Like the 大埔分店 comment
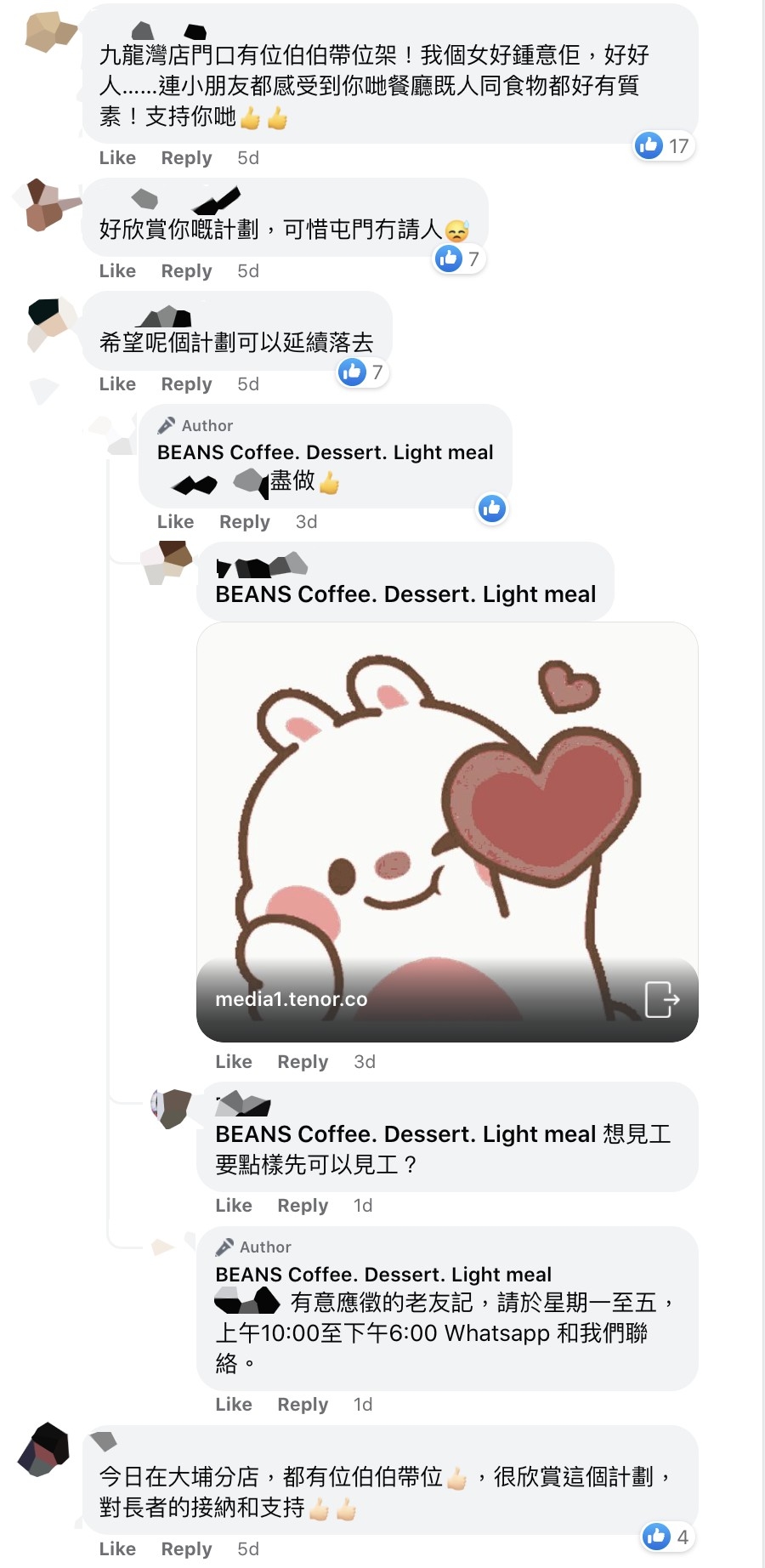 (117, 1549)
